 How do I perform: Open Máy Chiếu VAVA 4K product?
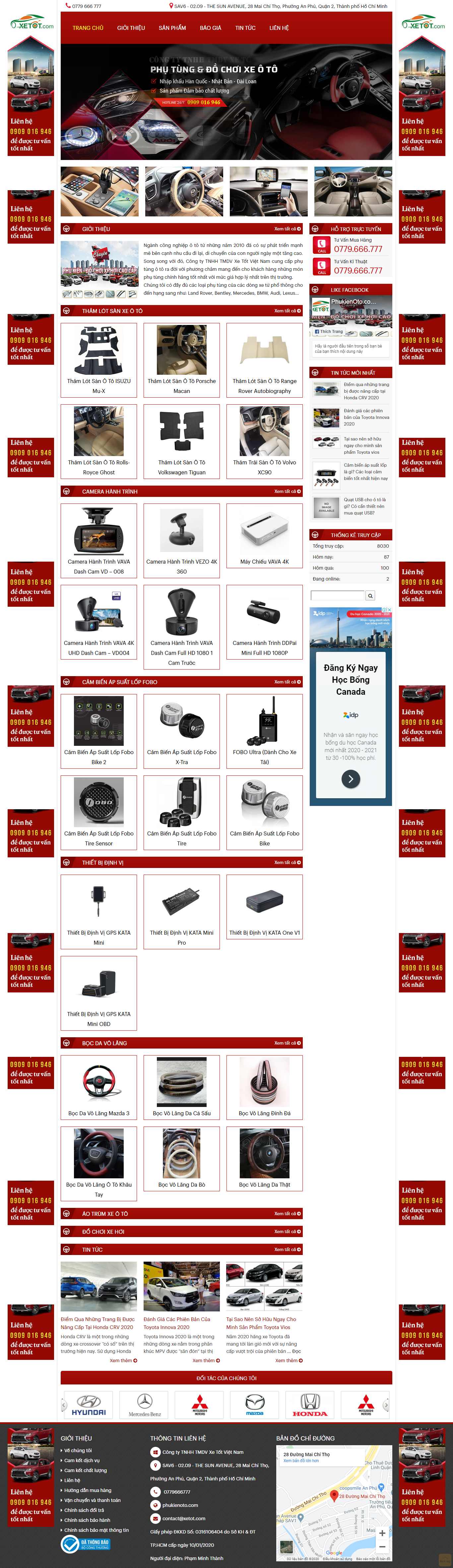click(265, 561)
